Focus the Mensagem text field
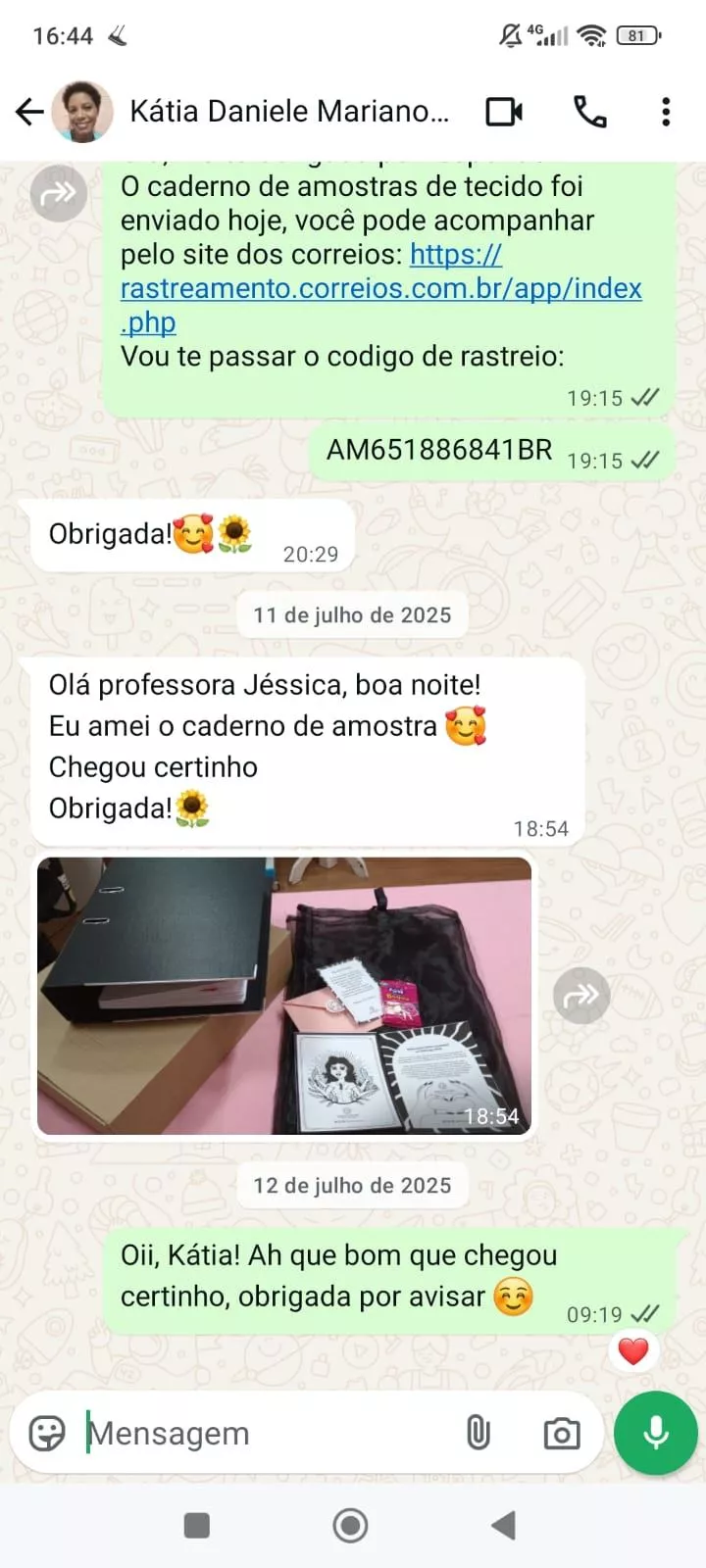Viewport: 706px width, 1568px height. [265, 1434]
